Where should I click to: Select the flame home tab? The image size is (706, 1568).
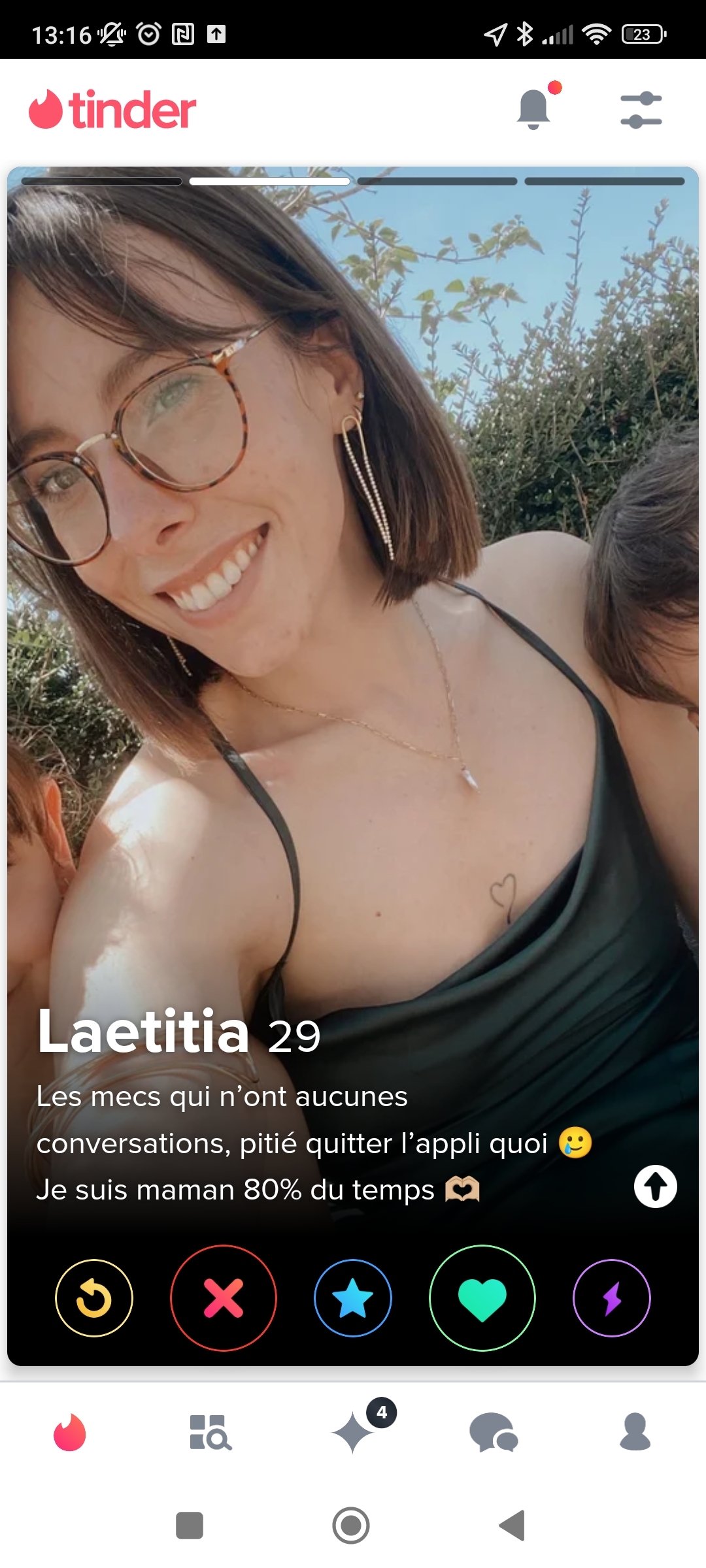click(x=70, y=1432)
